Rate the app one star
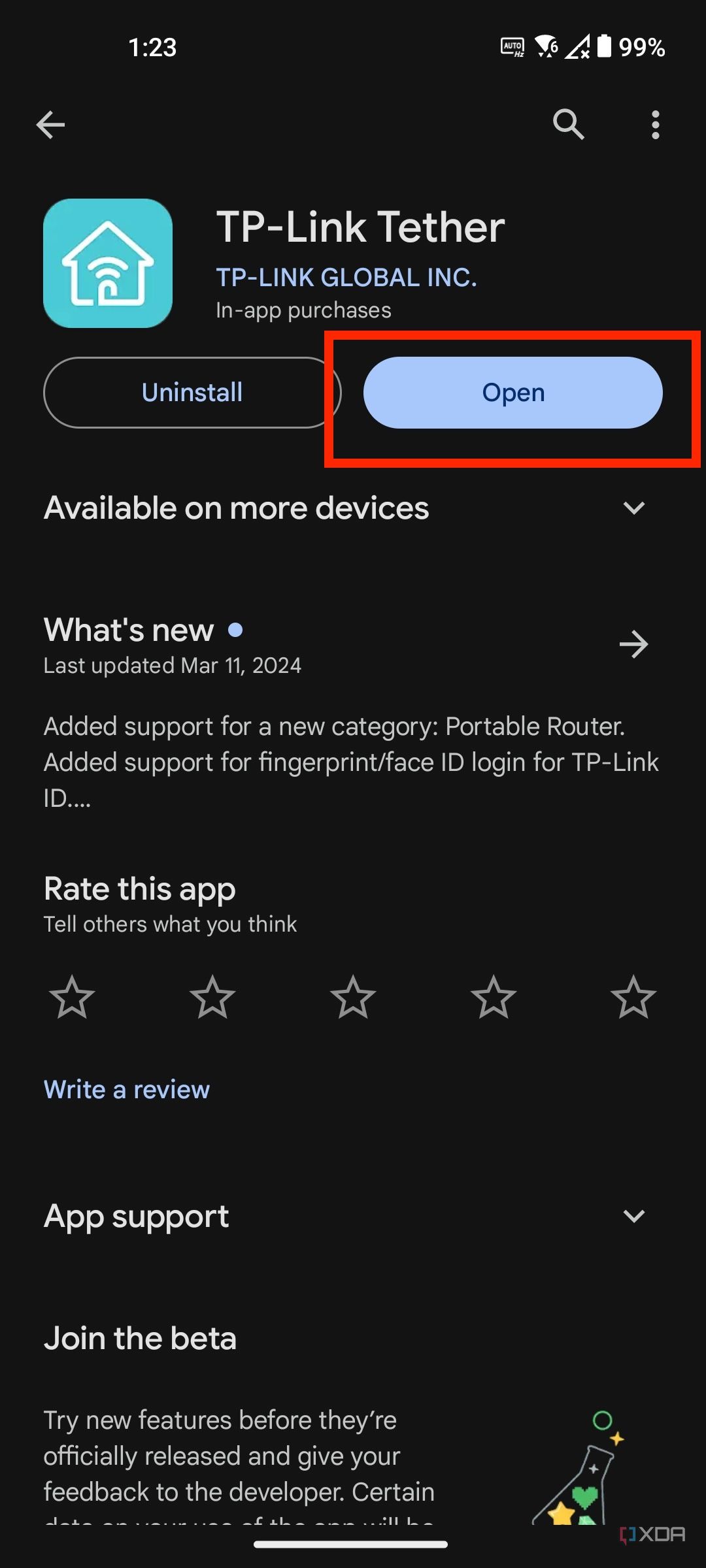The width and height of the screenshot is (706, 1568). click(72, 997)
